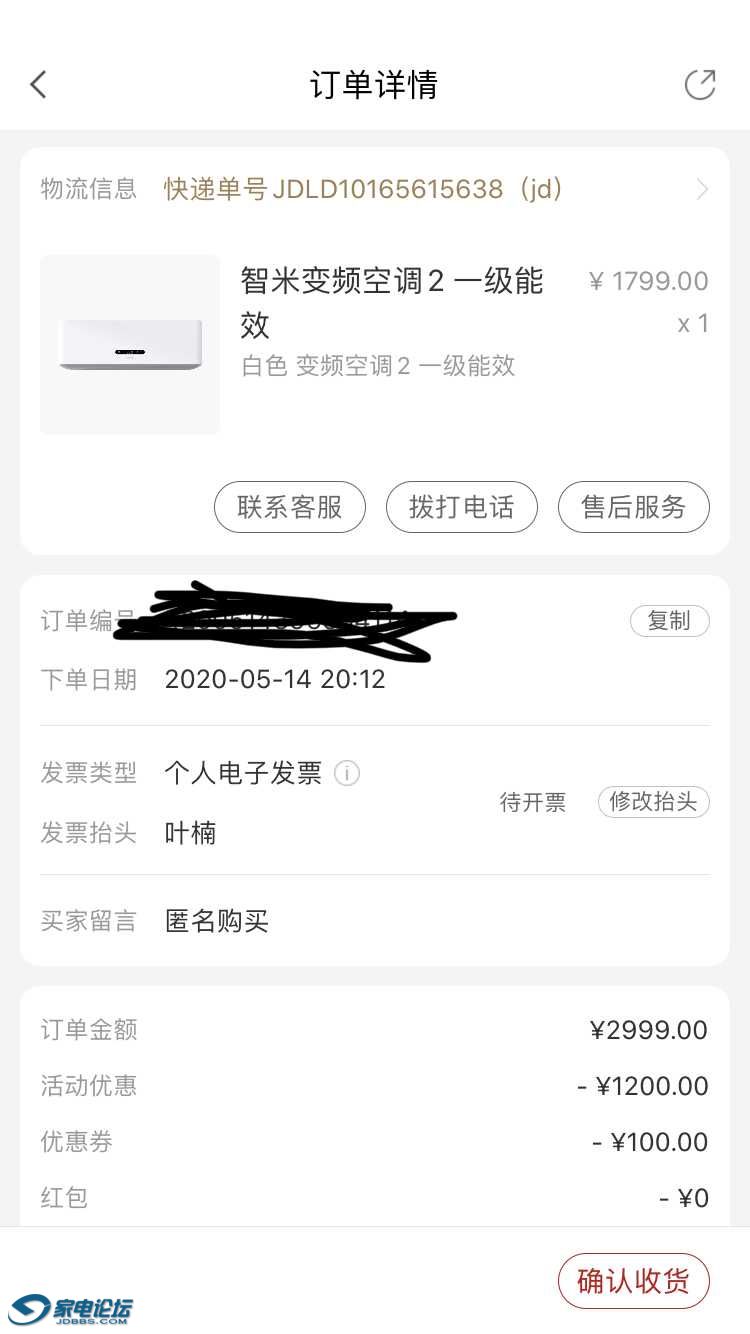
Task: Tap 确认收货 to confirm receipt
Action: [633, 1281]
